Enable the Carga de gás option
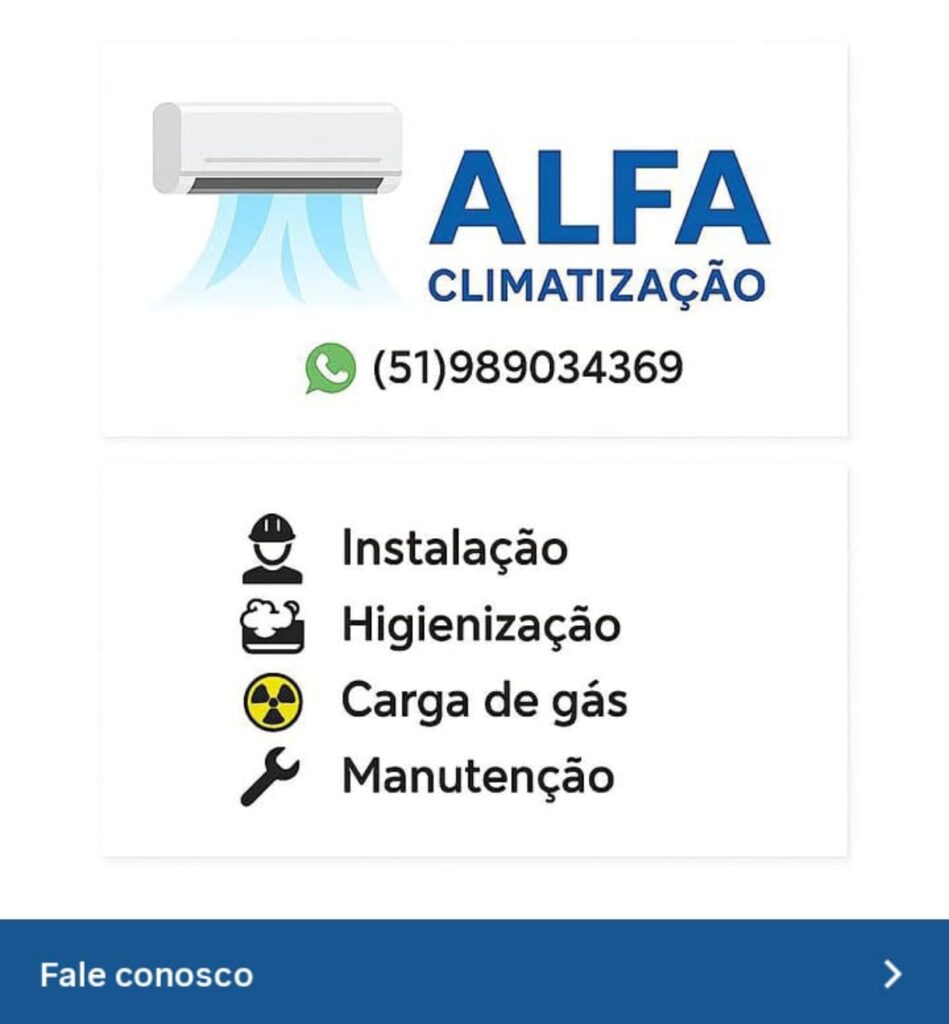 tap(484, 701)
